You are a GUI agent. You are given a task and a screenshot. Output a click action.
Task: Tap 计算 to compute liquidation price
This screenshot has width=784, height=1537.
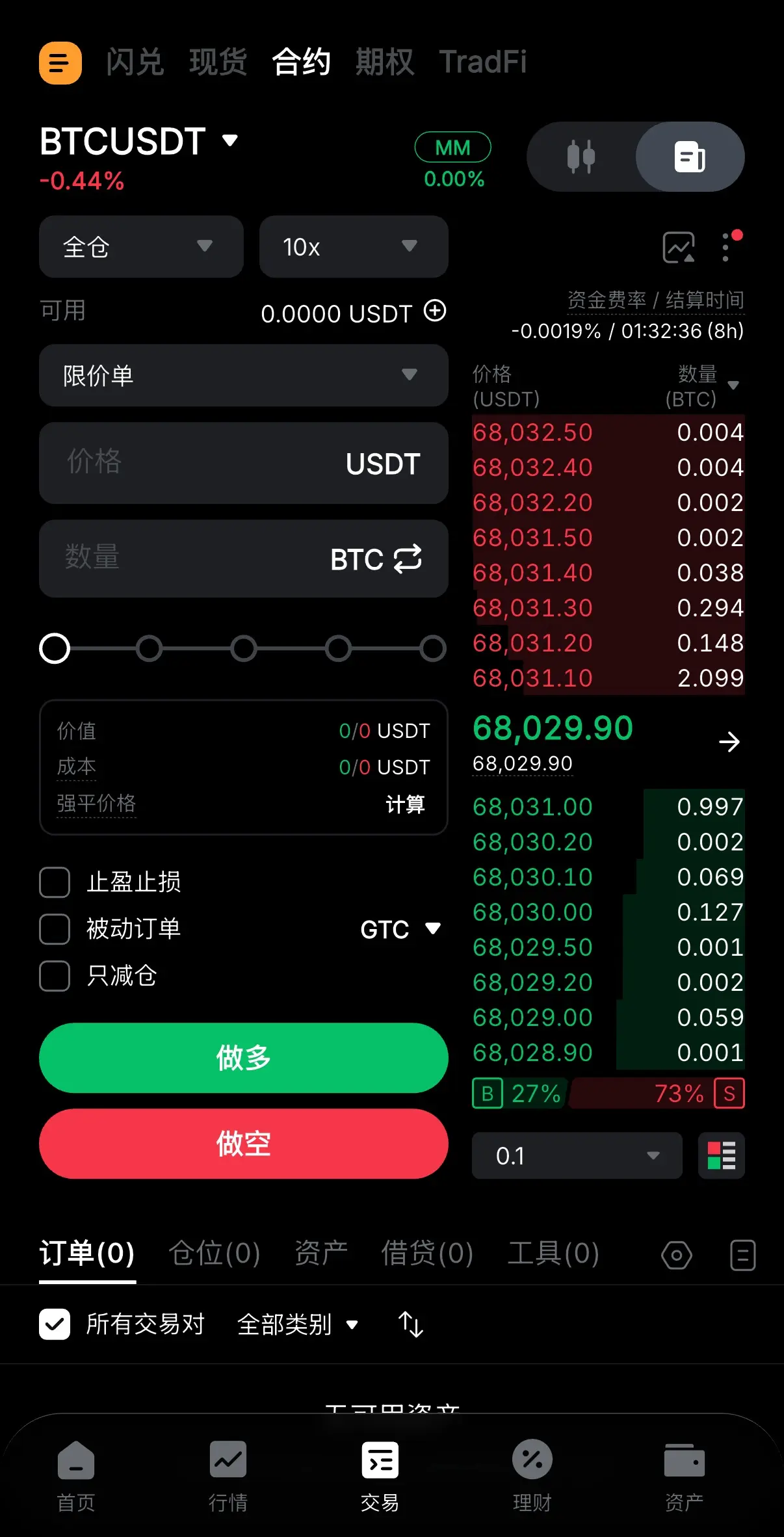404,804
